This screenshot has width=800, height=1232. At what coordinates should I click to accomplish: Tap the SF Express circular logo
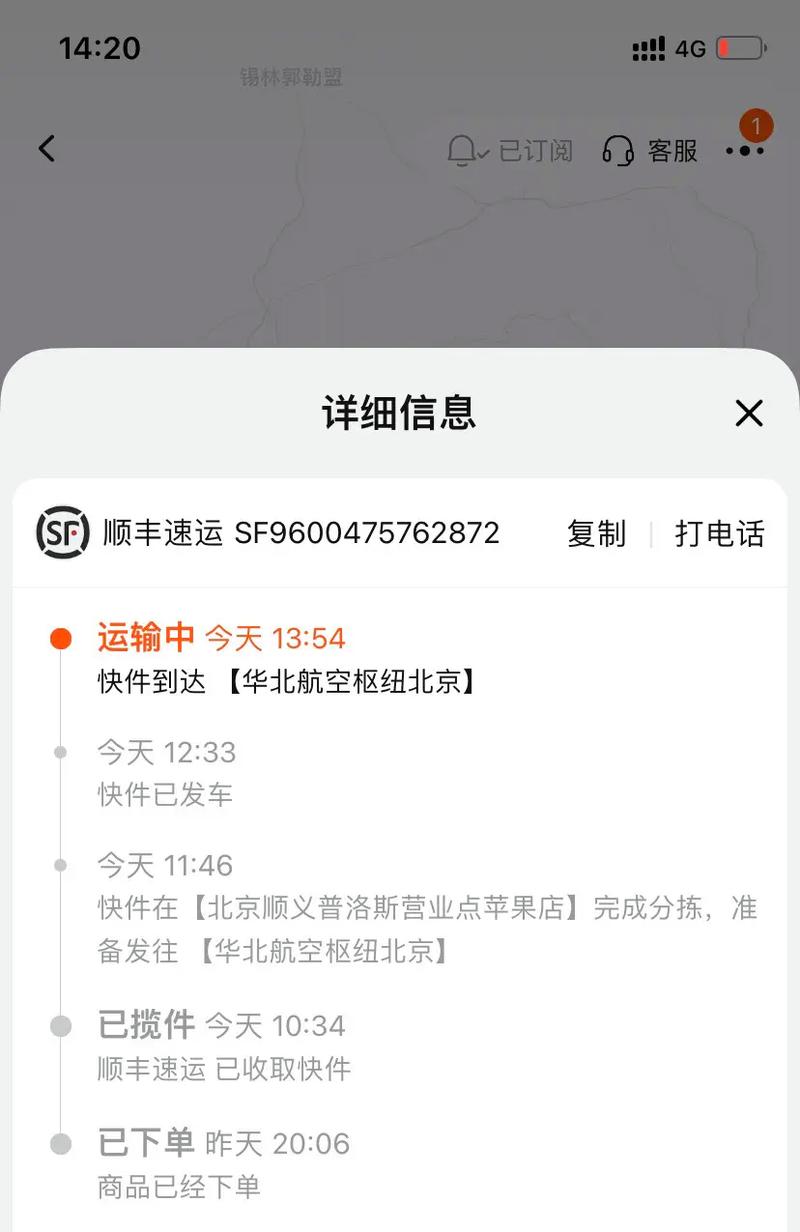61,533
